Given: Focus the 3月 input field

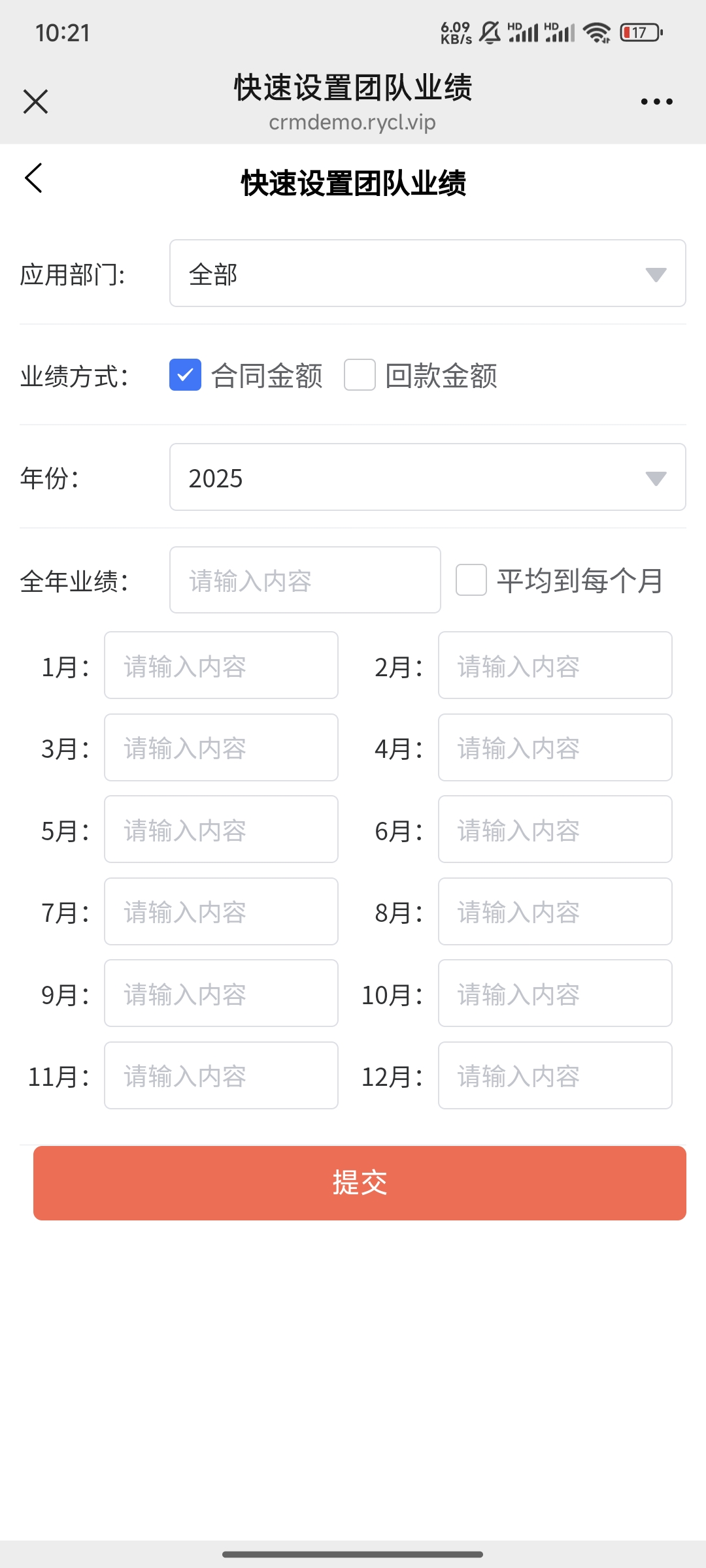Looking at the screenshot, I should tap(221, 748).
